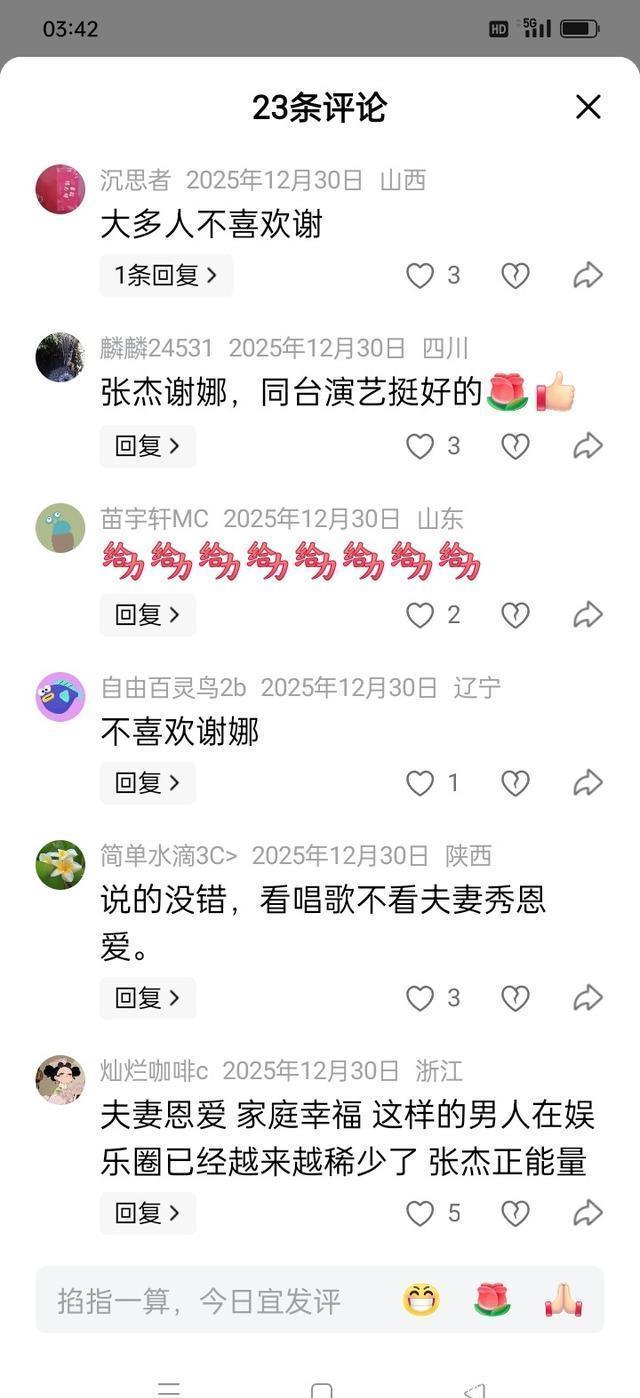Like 苗宇轩MC's 给力 comment
640x1398 pixels.
pyautogui.click(x=420, y=615)
